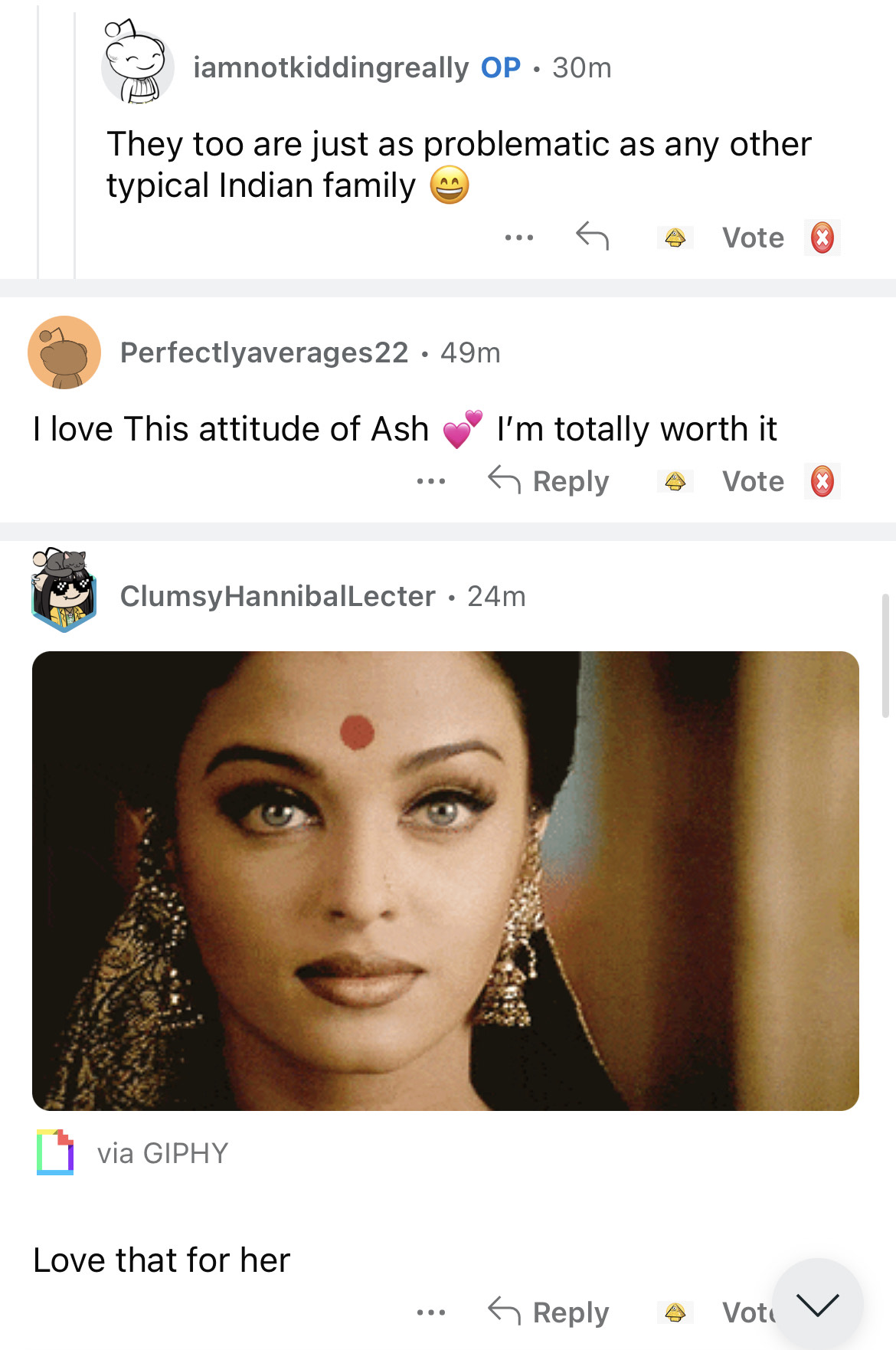Reply to iamnotkiddingreally's comment via arrow
This screenshot has width=896, height=1350.
(592, 237)
